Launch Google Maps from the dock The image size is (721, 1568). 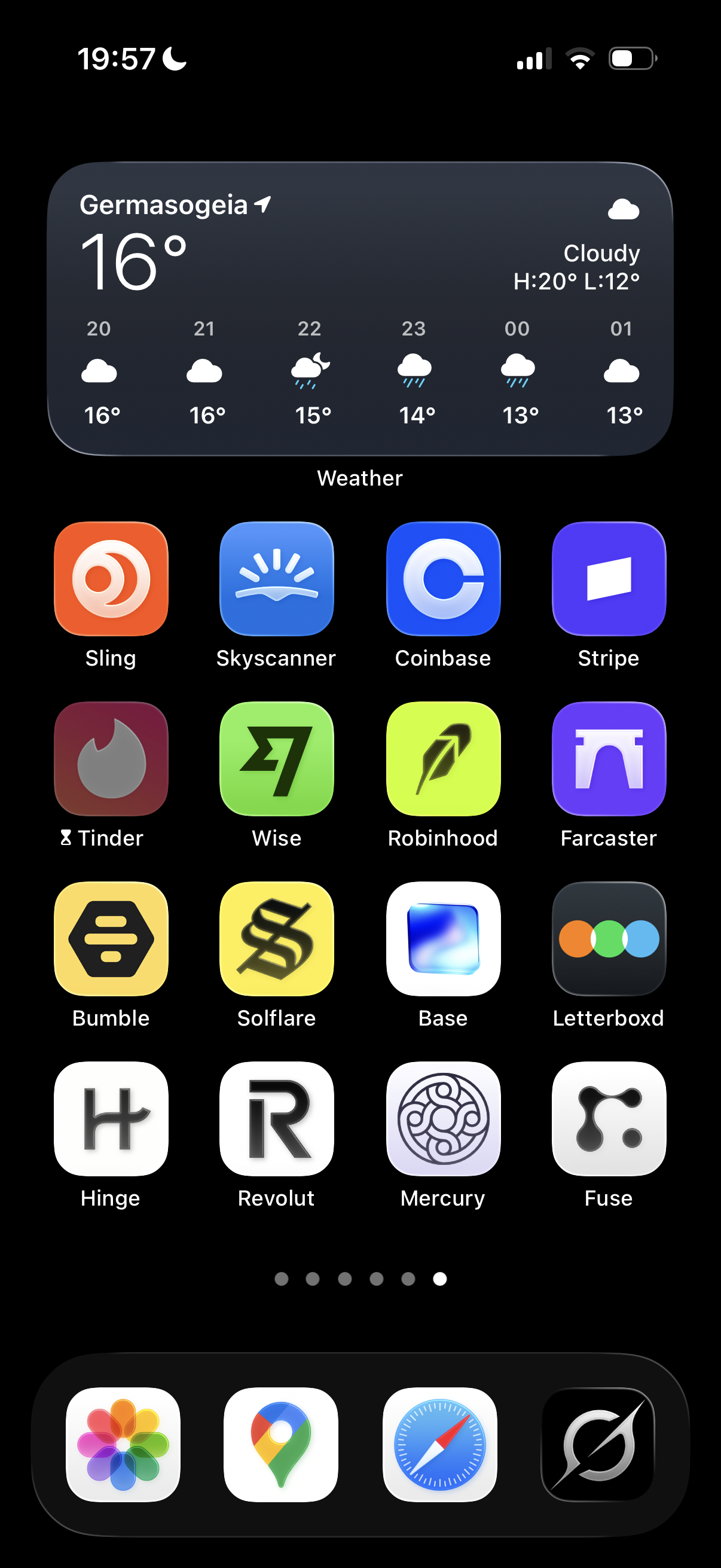[x=281, y=1445]
